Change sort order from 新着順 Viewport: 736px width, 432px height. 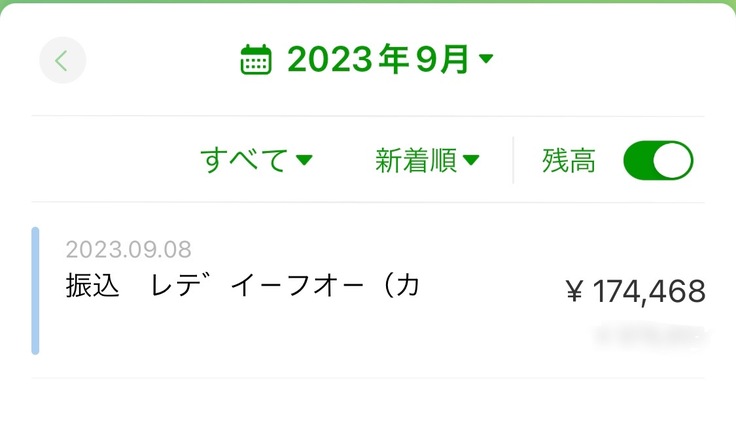tap(427, 160)
